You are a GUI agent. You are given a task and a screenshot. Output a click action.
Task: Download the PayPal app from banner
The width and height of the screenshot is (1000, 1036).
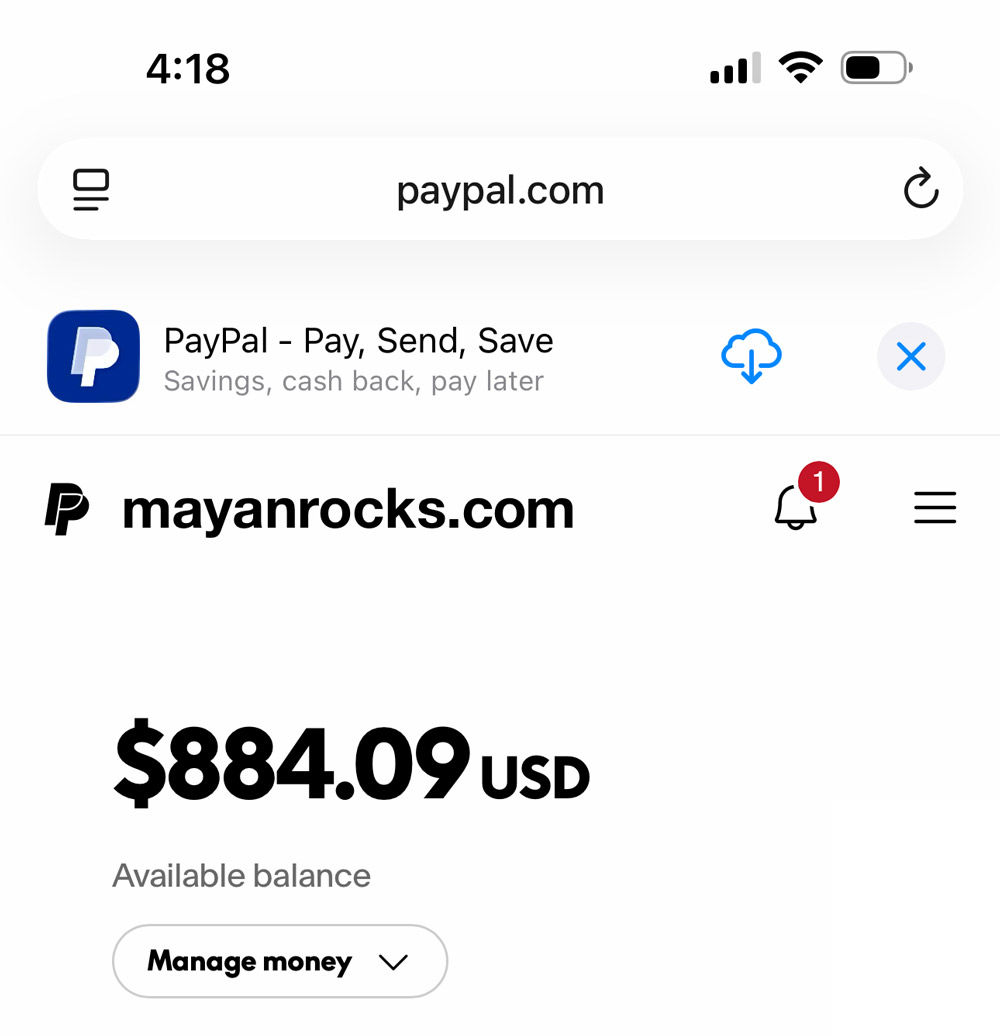coord(751,356)
